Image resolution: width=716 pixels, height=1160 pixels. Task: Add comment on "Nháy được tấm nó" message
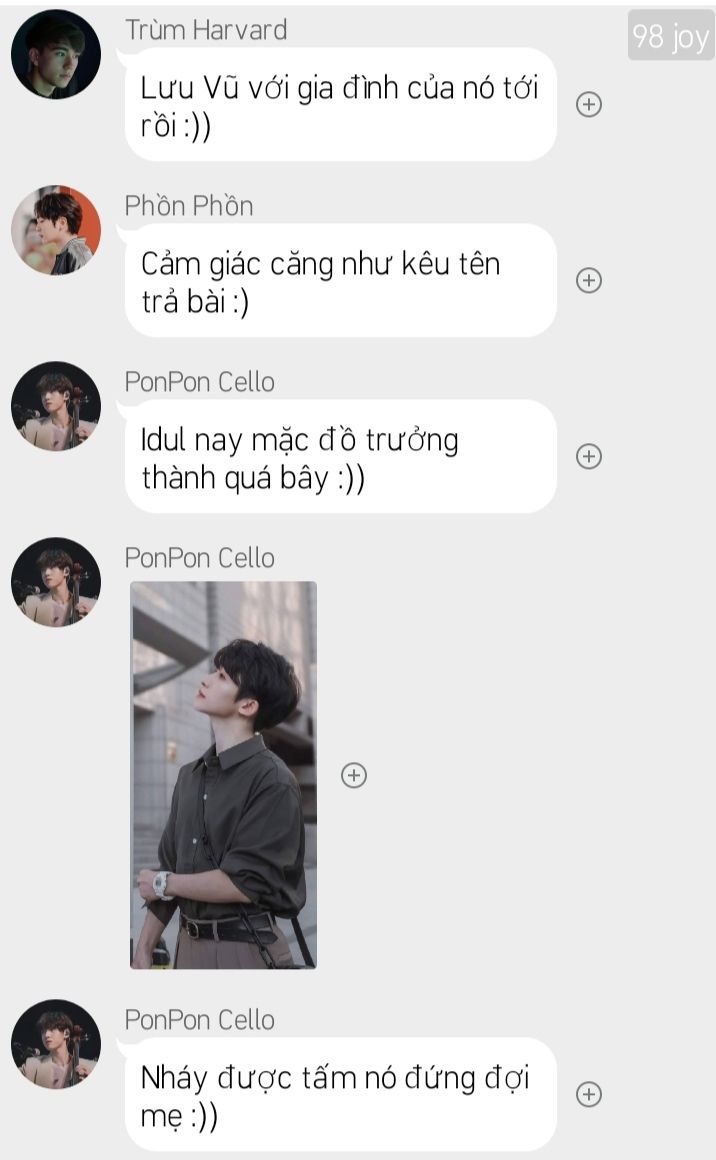(589, 1094)
